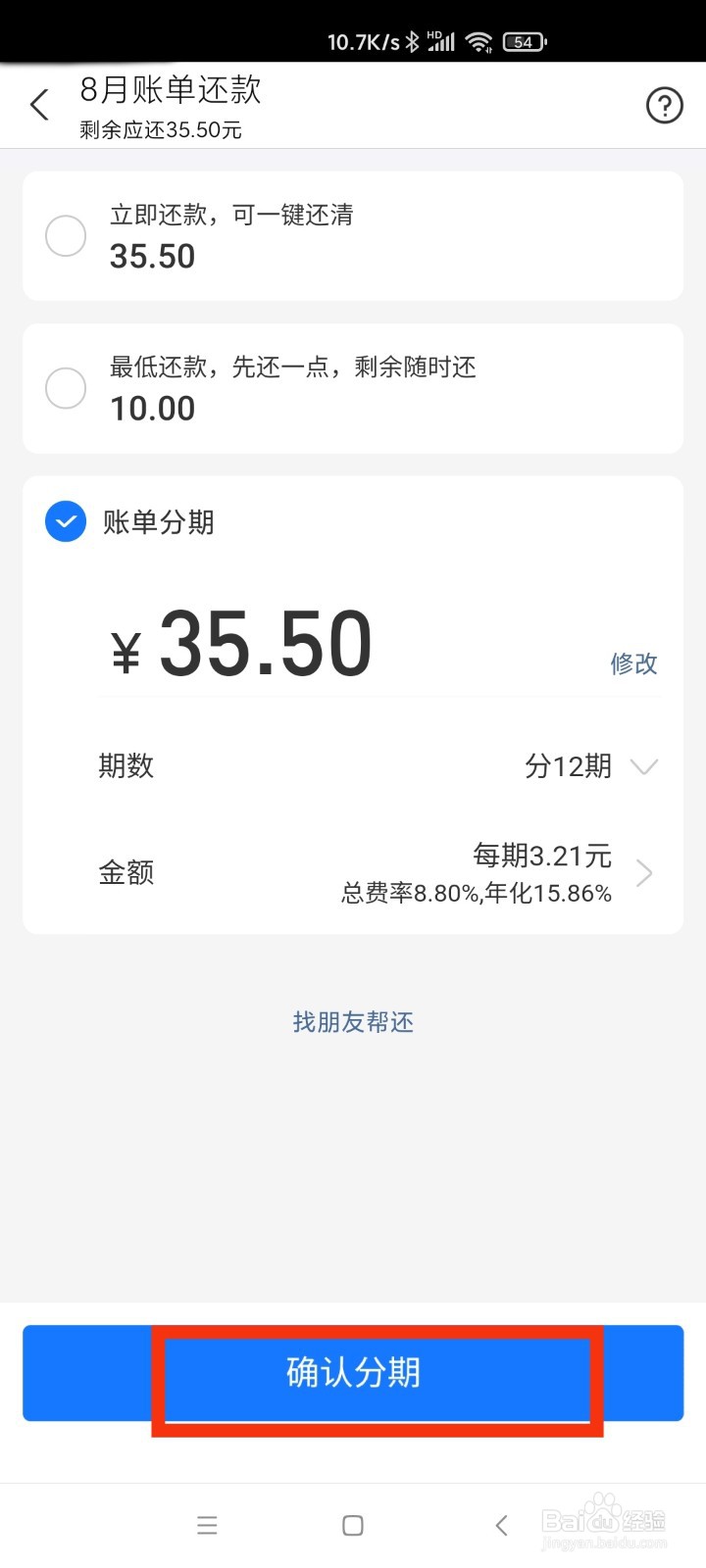
Task: Open the help question mark icon
Action: click(665, 105)
